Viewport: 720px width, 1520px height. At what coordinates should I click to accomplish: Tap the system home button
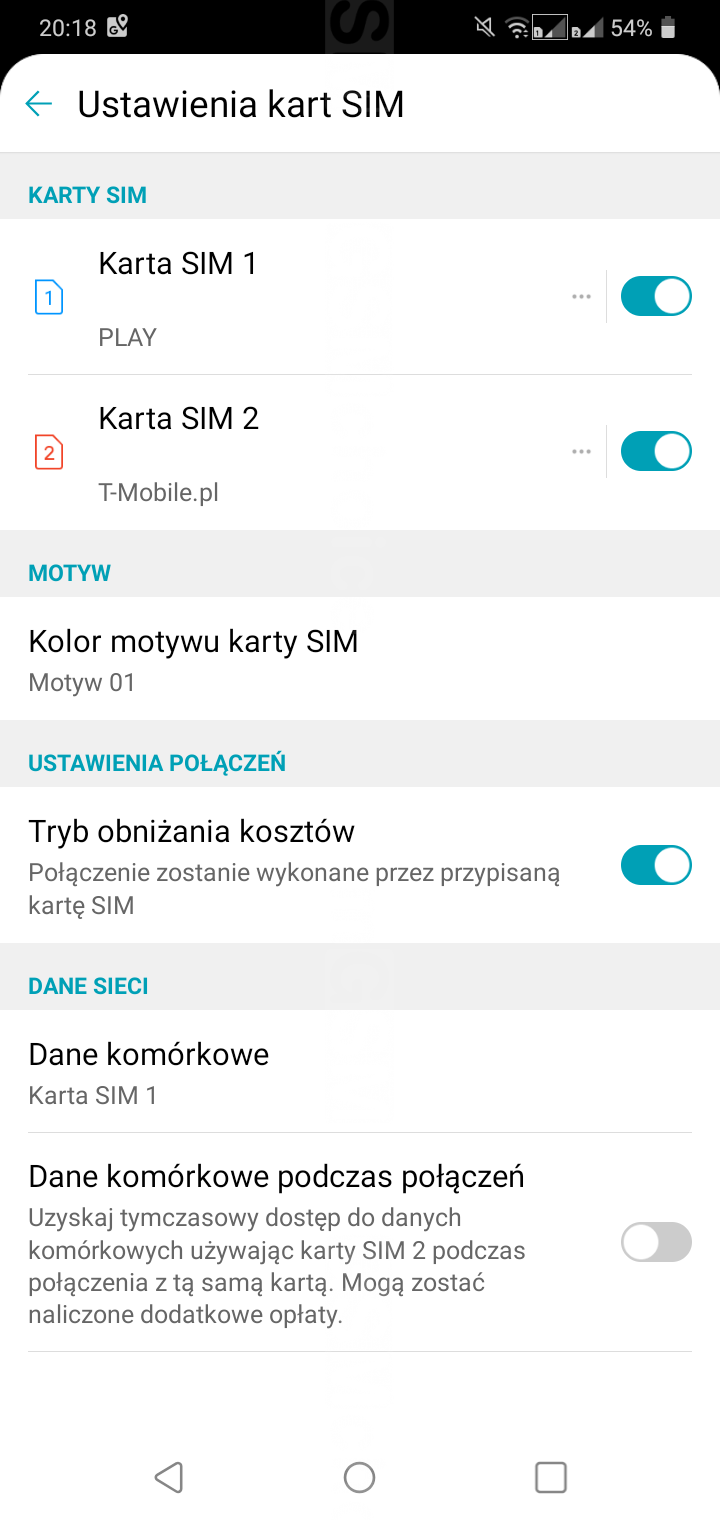[x=359, y=1477]
